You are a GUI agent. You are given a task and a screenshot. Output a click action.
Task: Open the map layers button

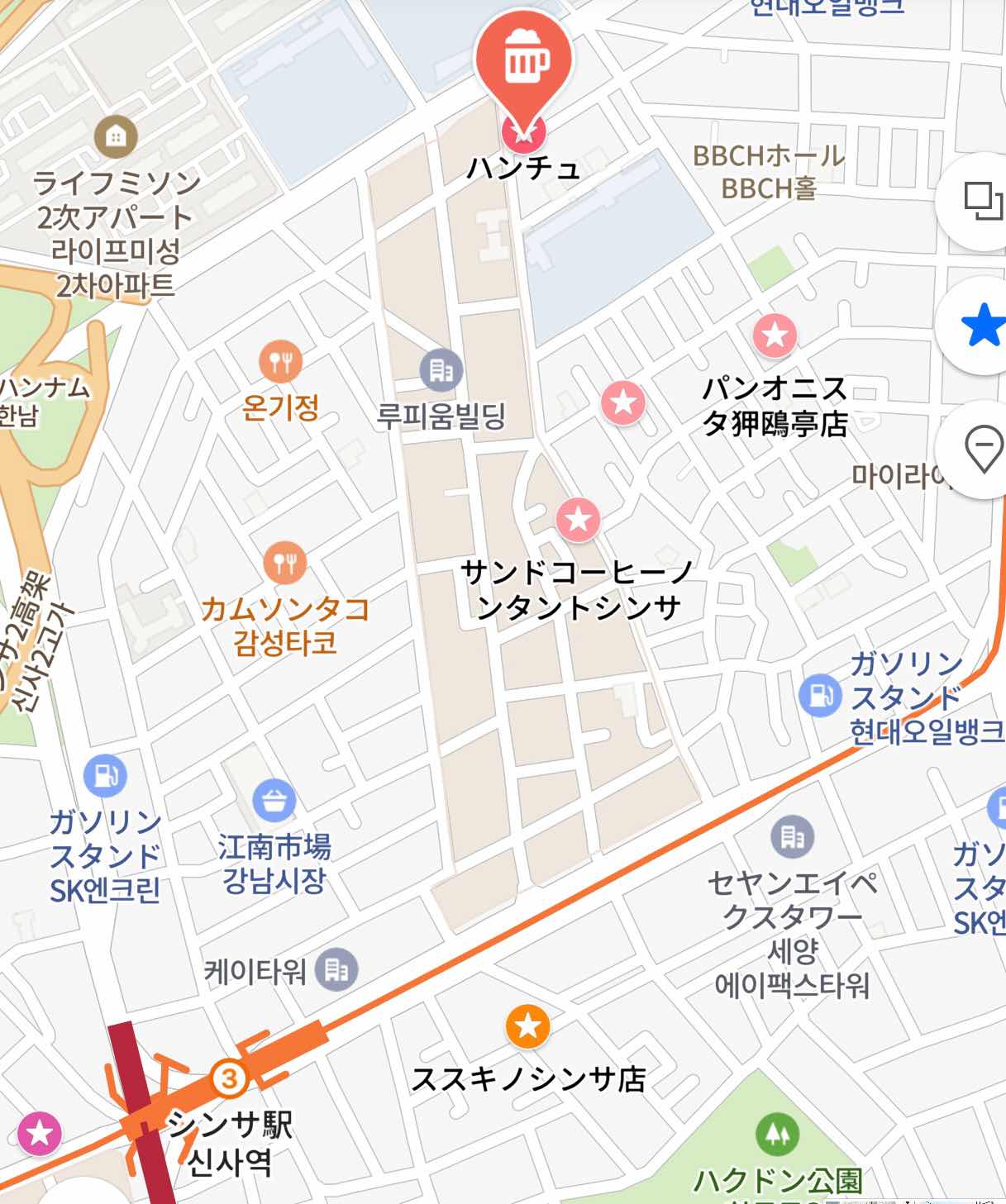[x=982, y=201]
